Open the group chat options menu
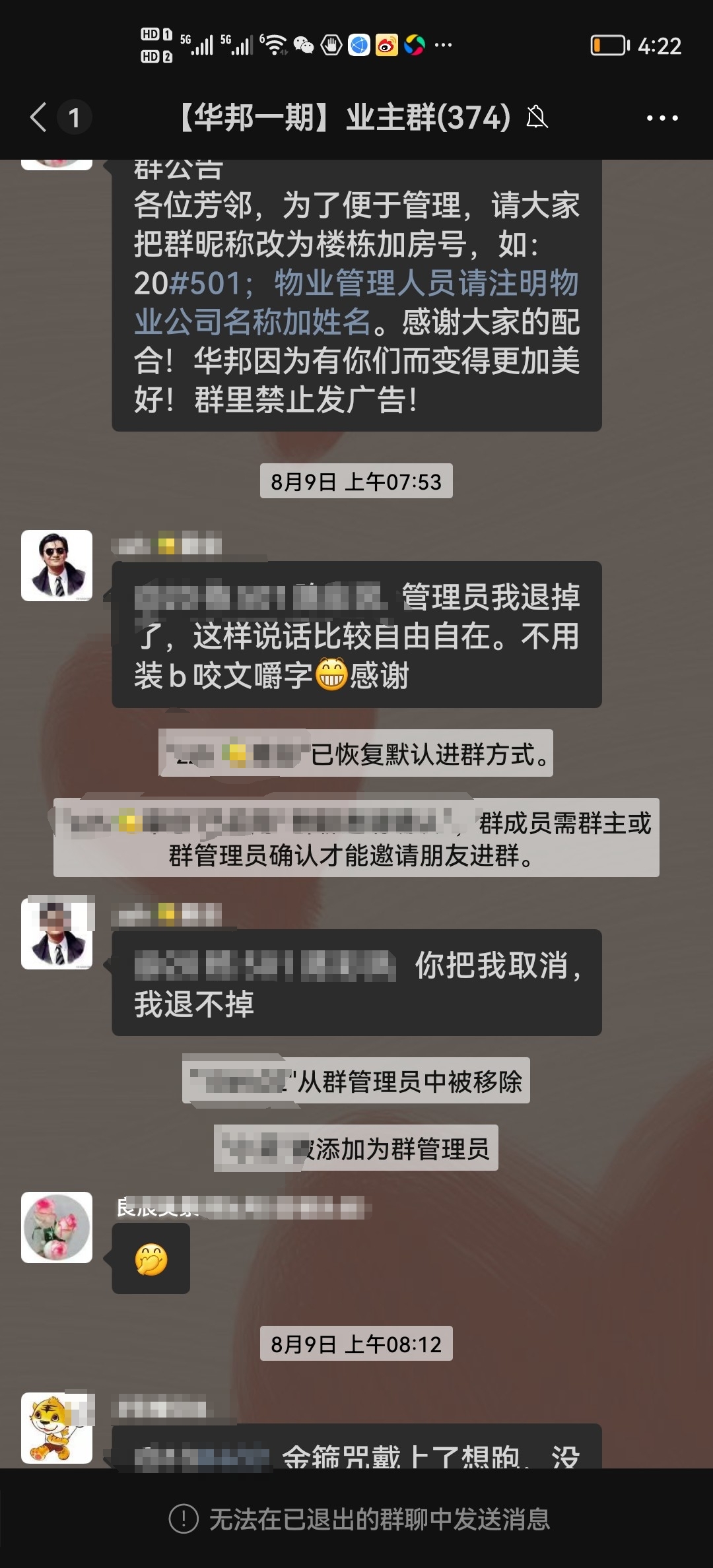 click(662, 118)
